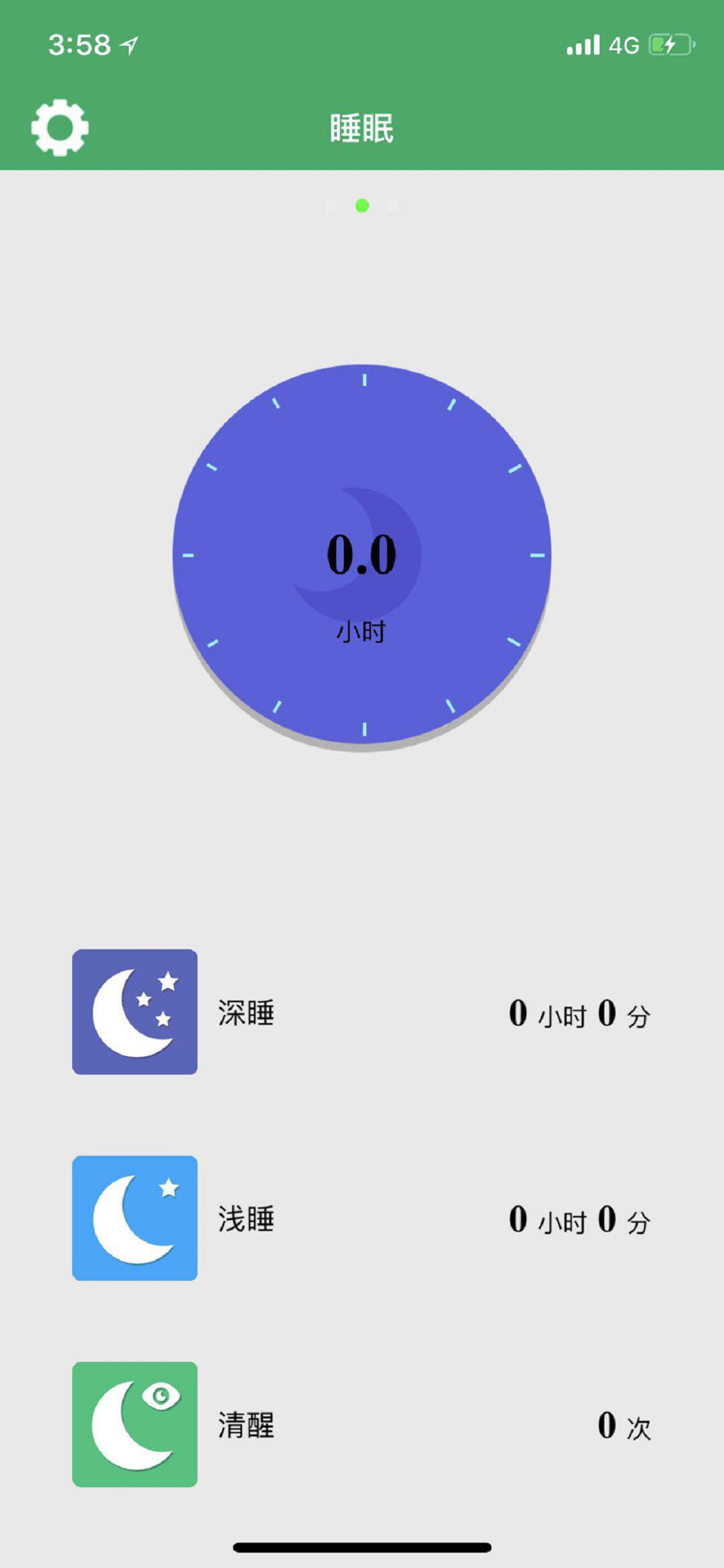Open the settings gear icon

click(x=60, y=128)
